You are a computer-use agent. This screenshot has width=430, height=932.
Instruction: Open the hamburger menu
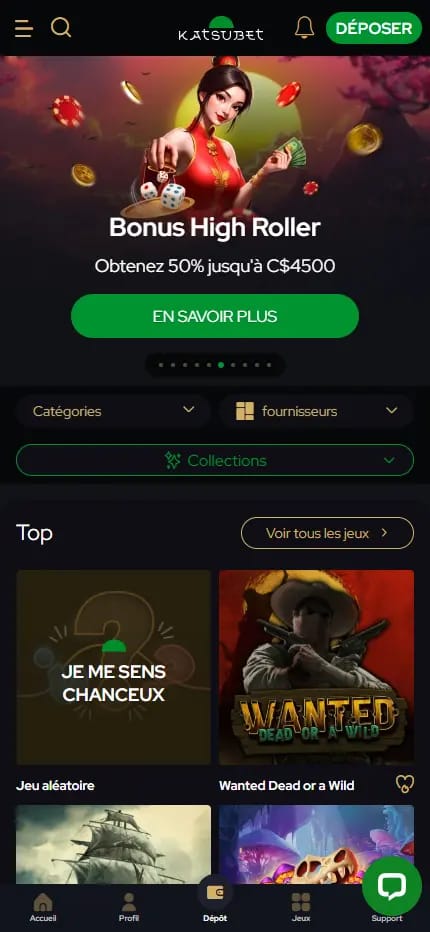coord(24,28)
